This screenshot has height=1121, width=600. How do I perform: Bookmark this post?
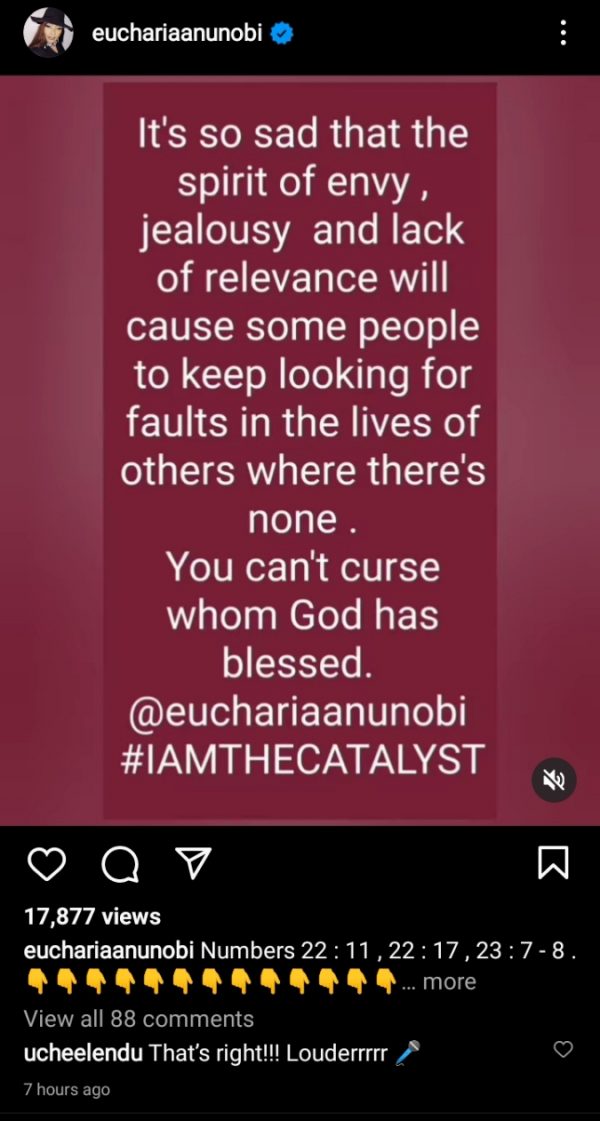coord(553,863)
